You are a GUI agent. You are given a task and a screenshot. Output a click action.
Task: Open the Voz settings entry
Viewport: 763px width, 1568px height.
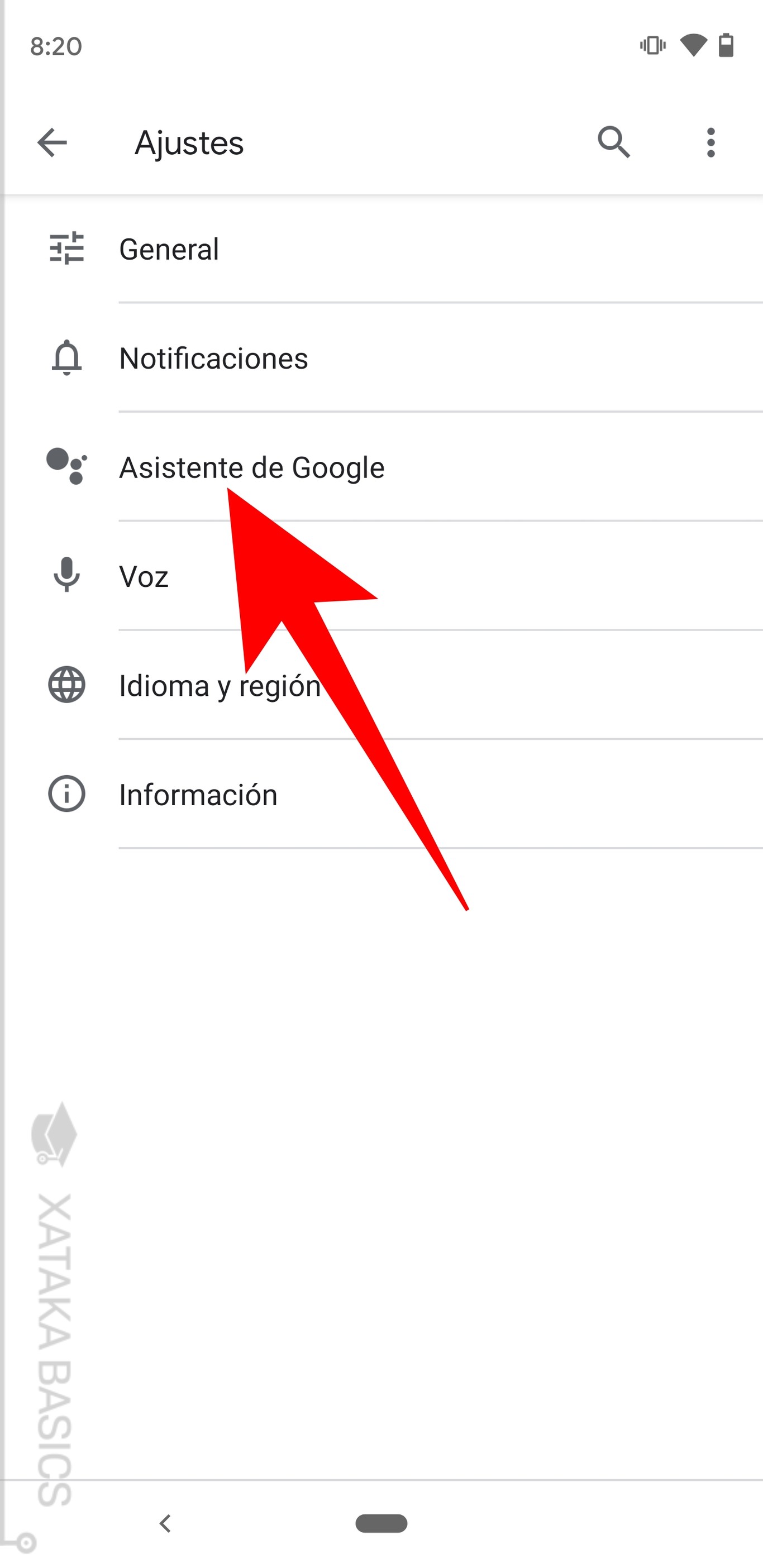(144, 576)
